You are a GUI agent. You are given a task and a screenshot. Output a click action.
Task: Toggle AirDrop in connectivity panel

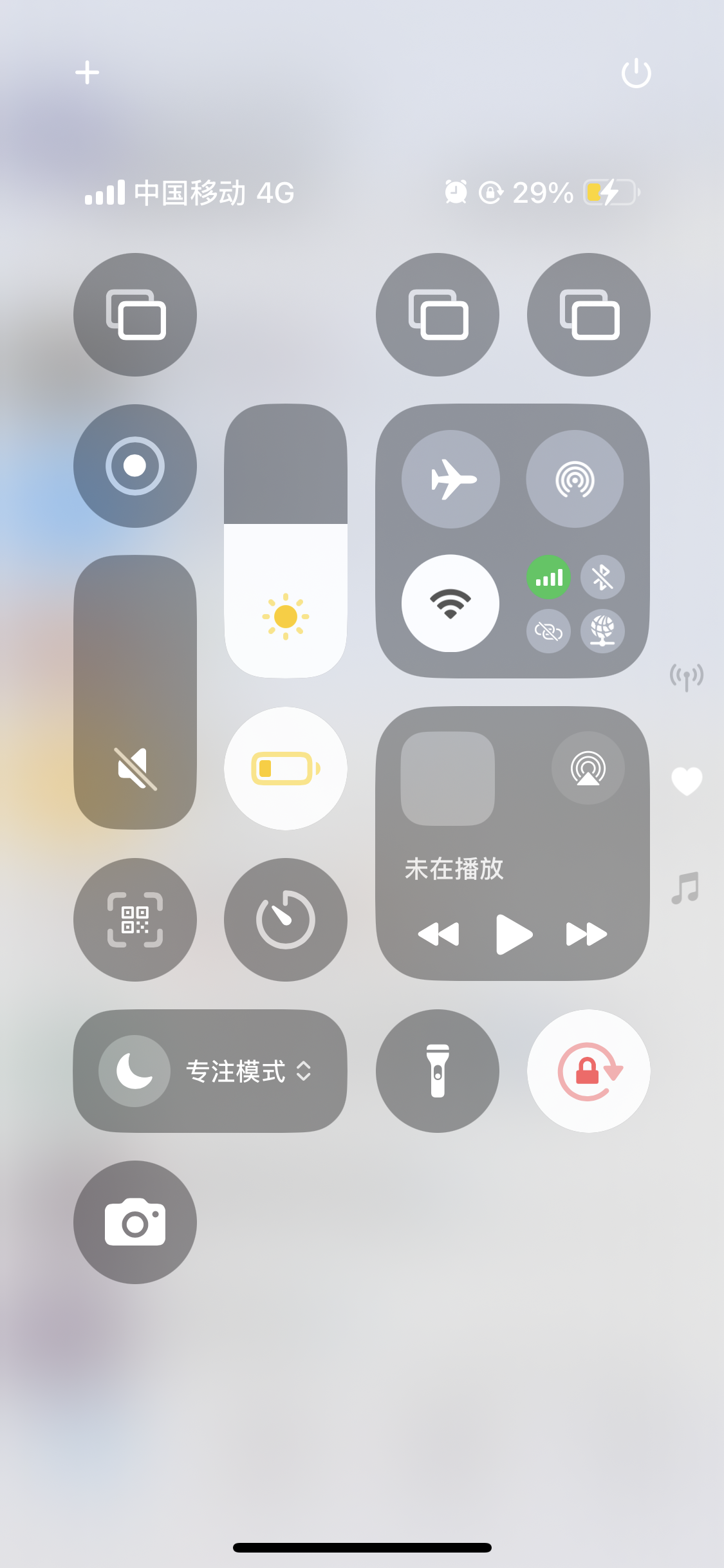point(574,479)
